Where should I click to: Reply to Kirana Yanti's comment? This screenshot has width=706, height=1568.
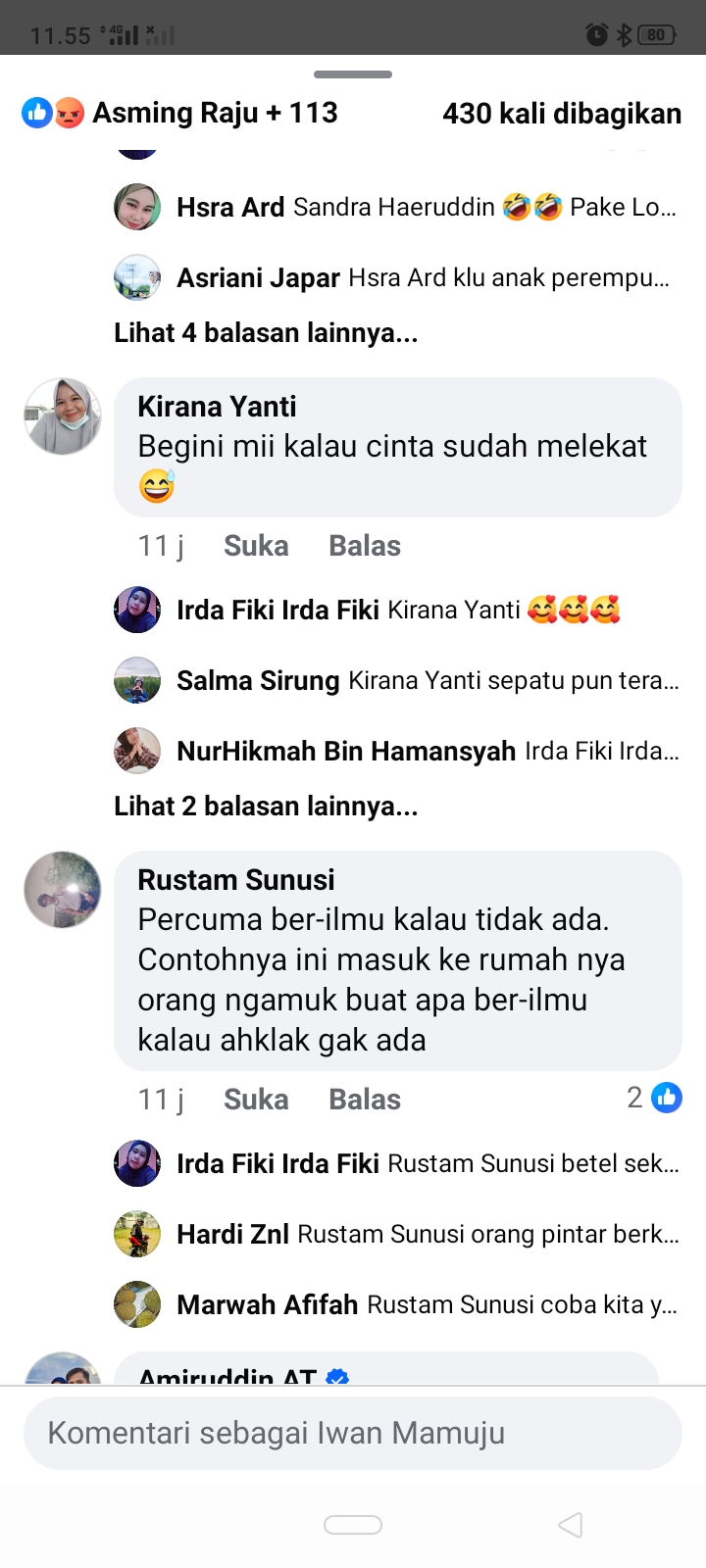(365, 546)
